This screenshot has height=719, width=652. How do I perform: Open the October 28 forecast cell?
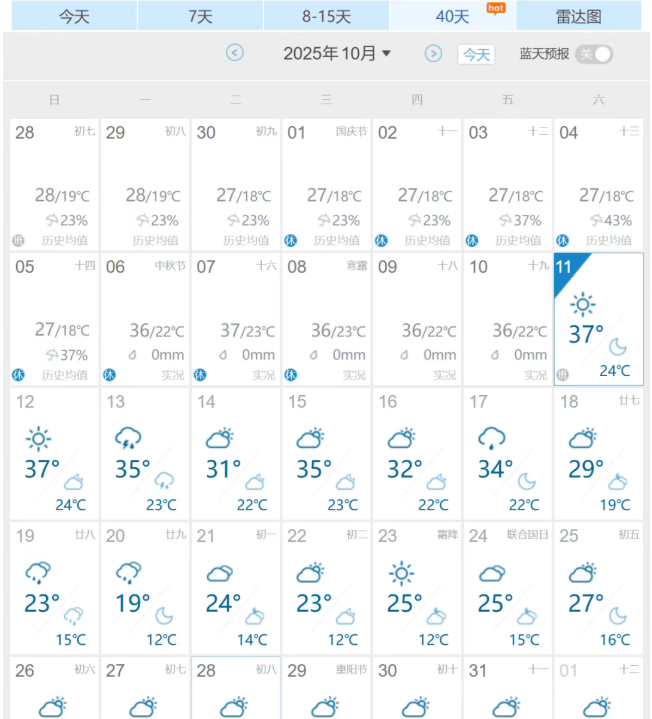point(235,688)
